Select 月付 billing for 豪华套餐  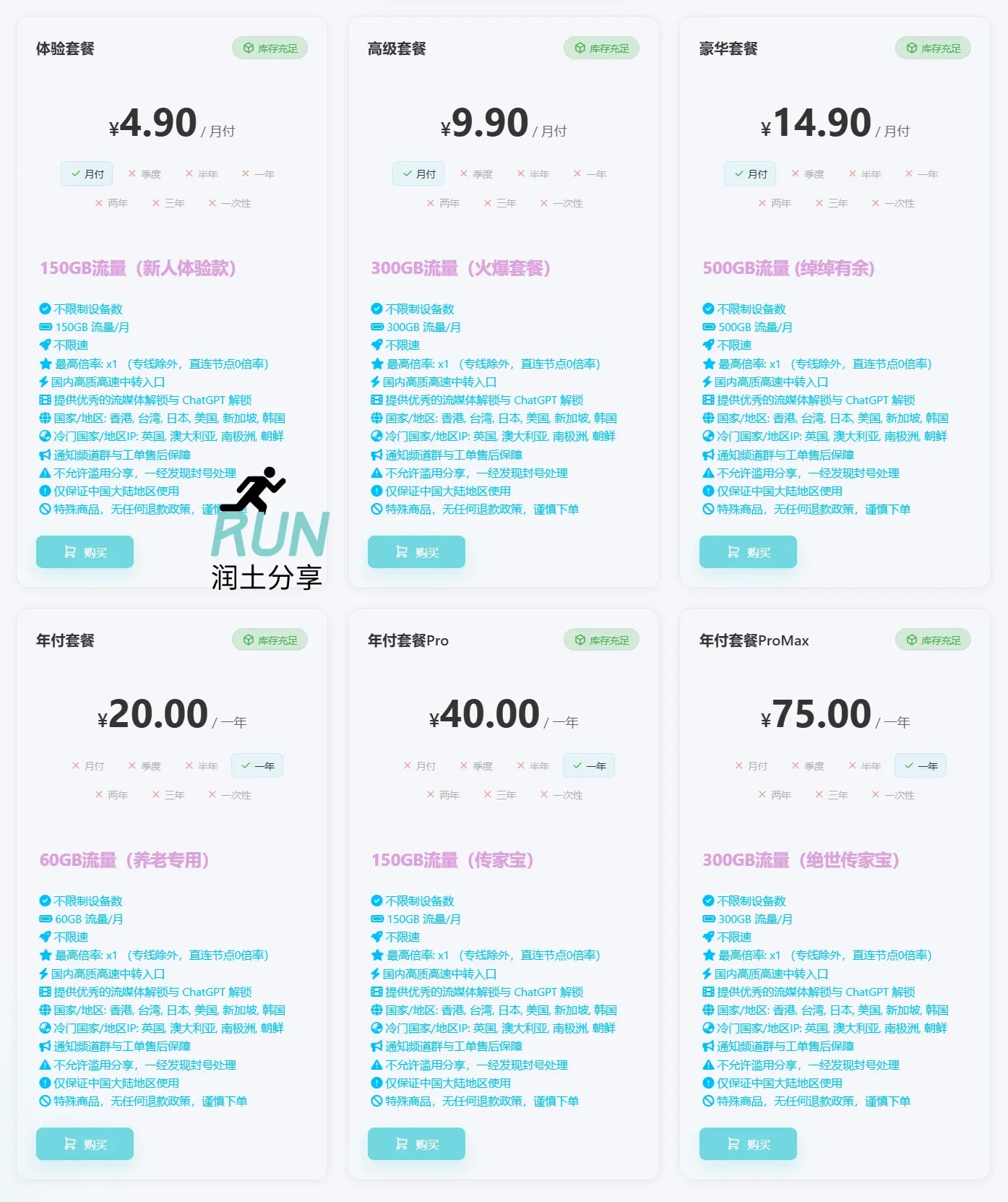tap(750, 174)
